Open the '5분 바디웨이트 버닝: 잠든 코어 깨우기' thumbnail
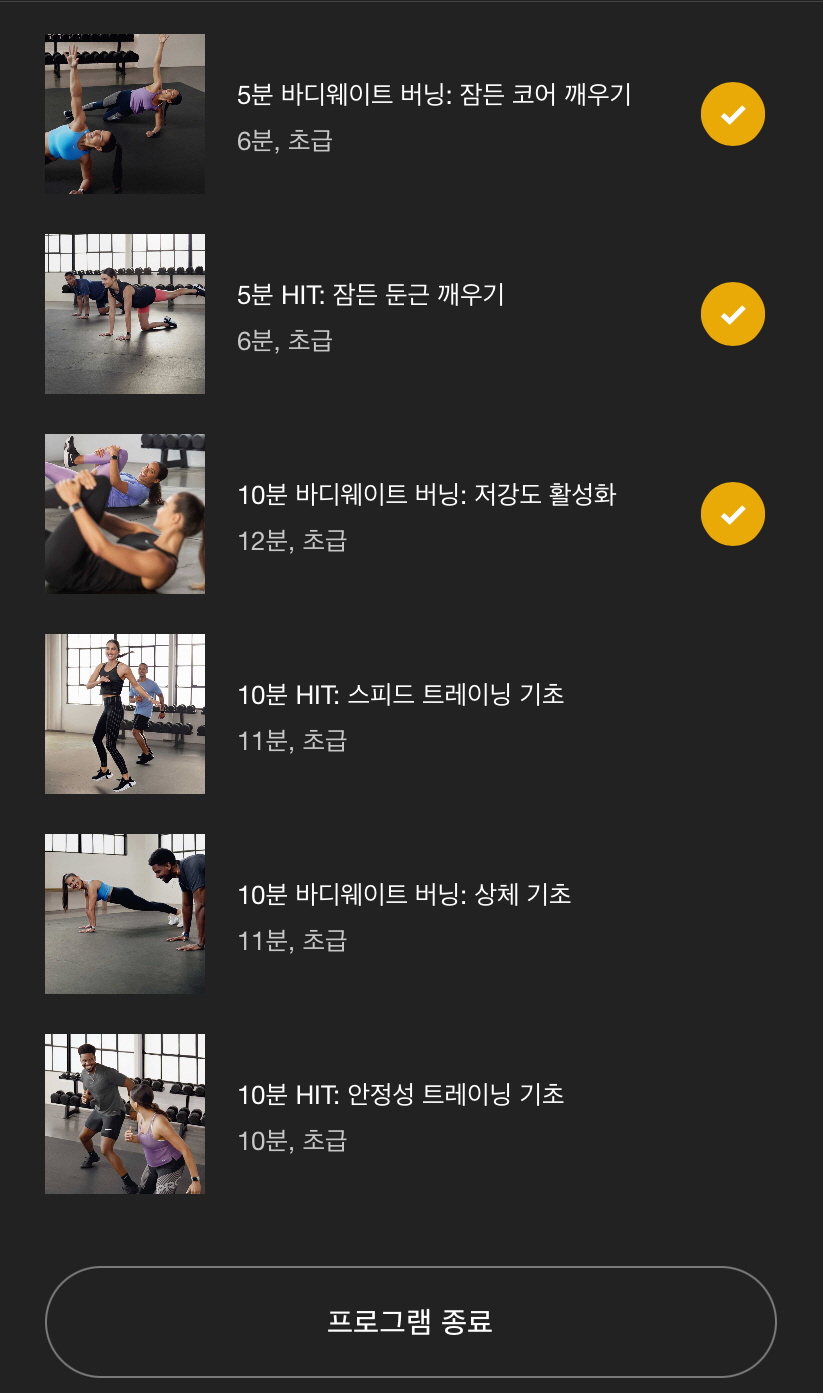Image resolution: width=823 pixels, height=1393 pixels. 124,113
